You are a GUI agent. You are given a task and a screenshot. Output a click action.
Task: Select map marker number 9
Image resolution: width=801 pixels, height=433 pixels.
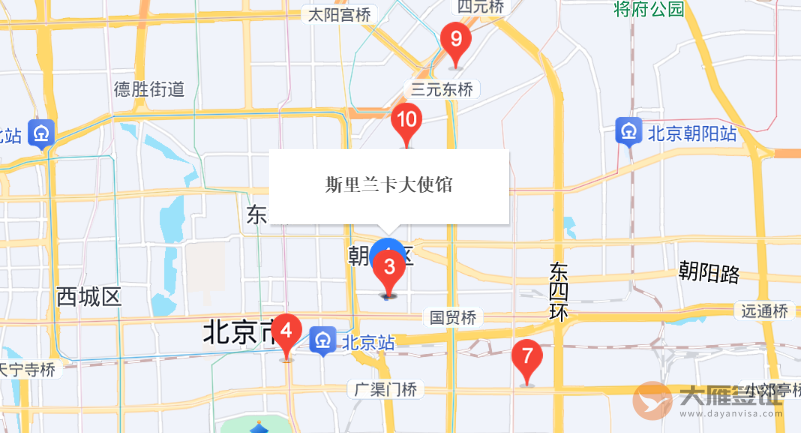(456, 42)
